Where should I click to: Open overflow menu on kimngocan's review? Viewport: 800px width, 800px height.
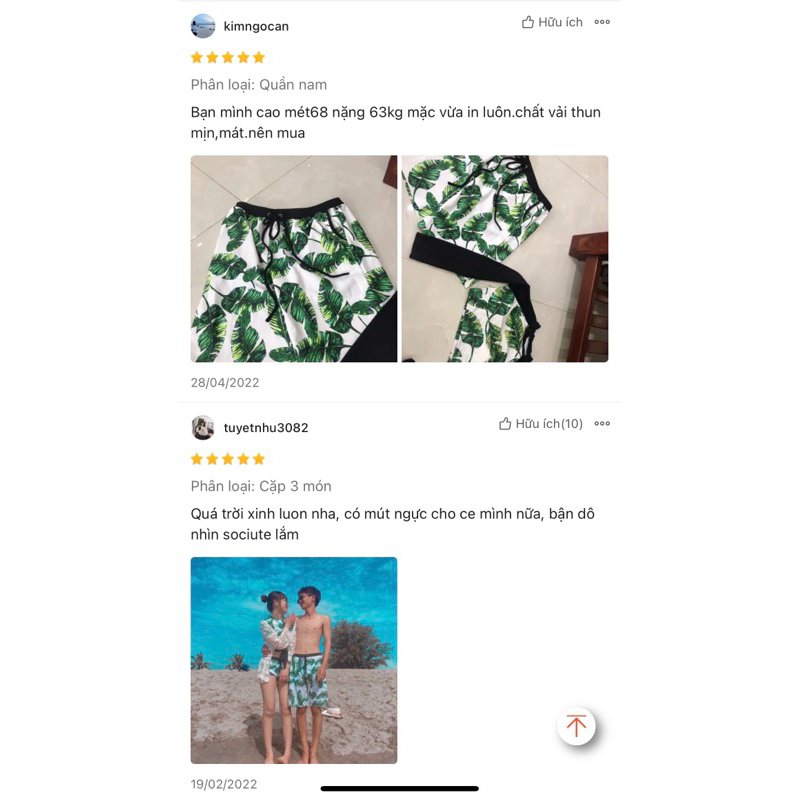click(x=602, y=22)
